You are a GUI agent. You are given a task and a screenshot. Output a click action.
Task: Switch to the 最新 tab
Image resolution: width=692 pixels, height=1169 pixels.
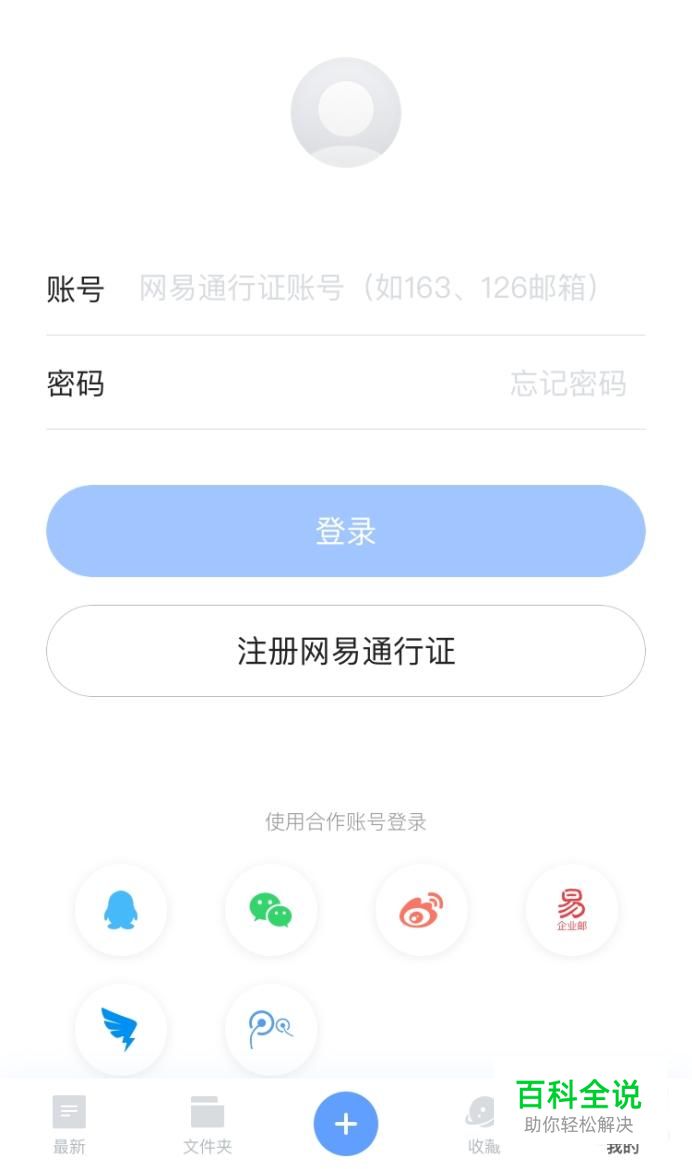point(69,1124)
